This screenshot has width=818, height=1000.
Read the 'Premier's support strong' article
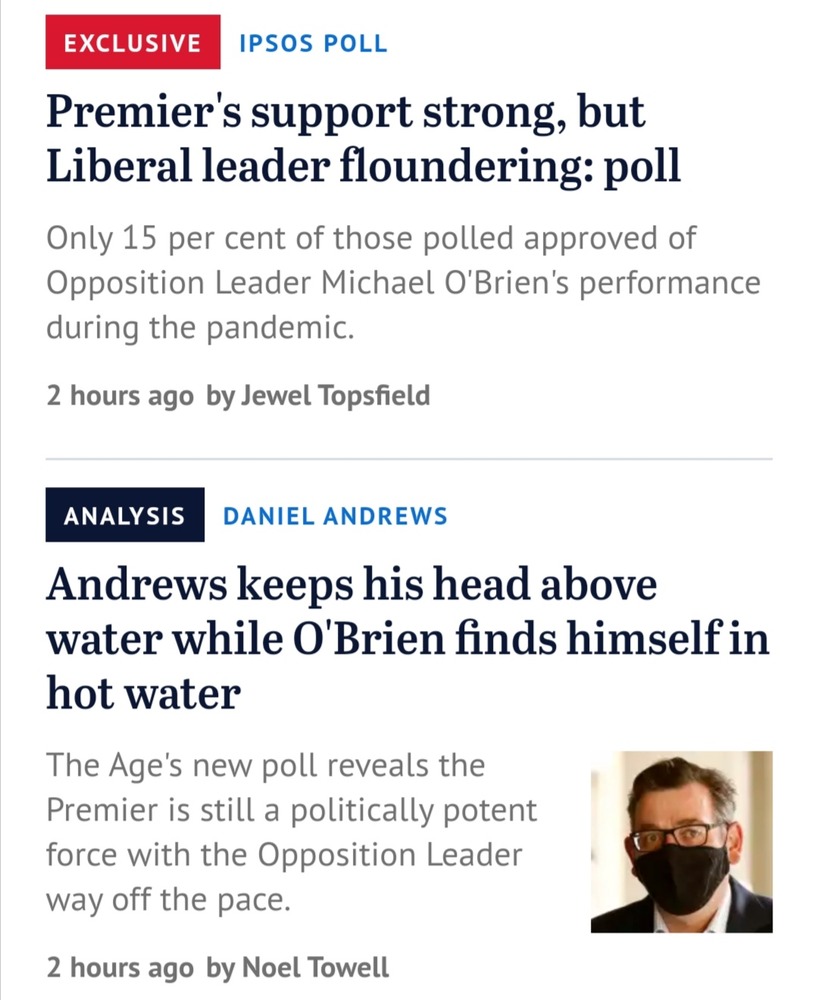pyautogui.click(x=362, y=140)
